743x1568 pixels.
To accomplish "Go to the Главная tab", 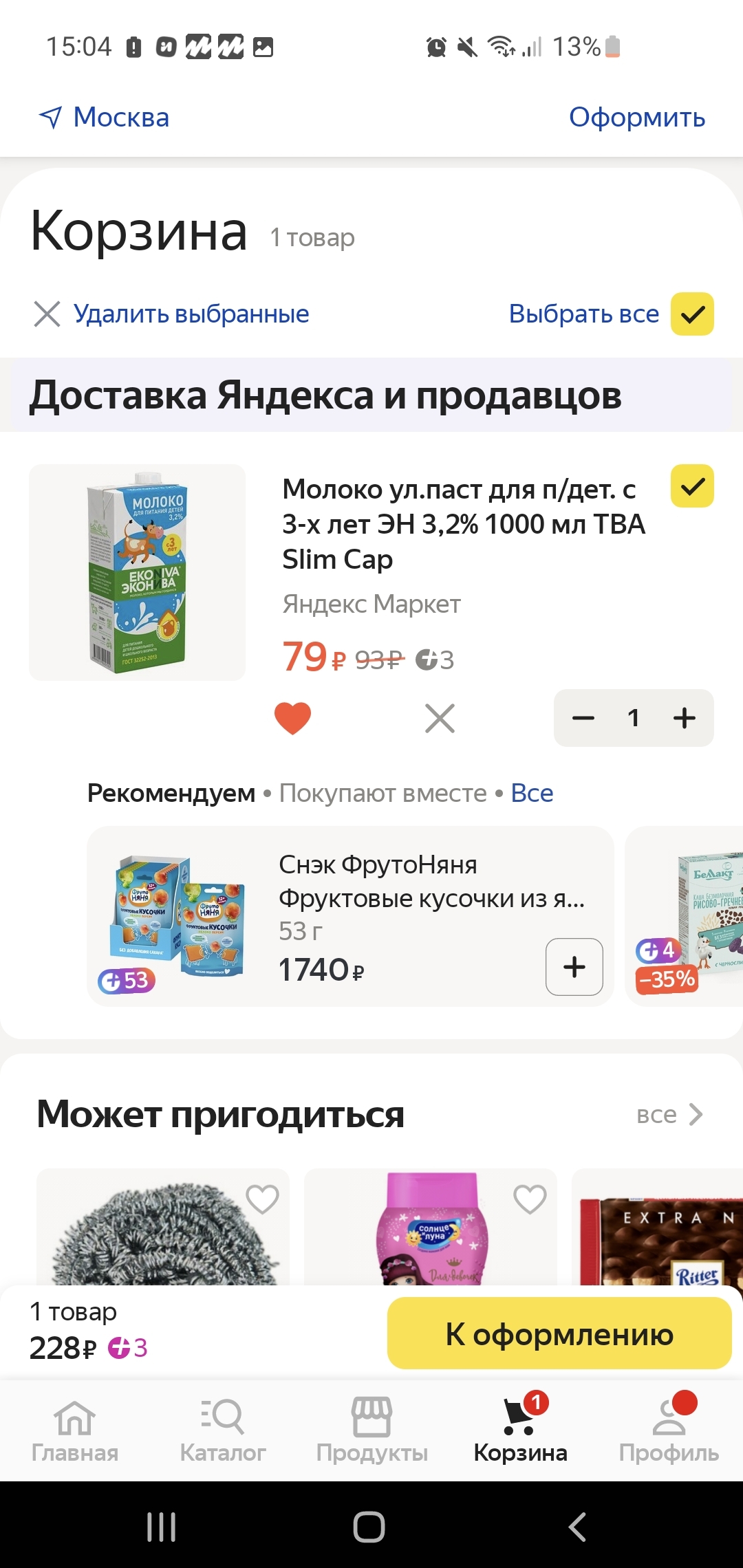I will (x=75, y=1430).
